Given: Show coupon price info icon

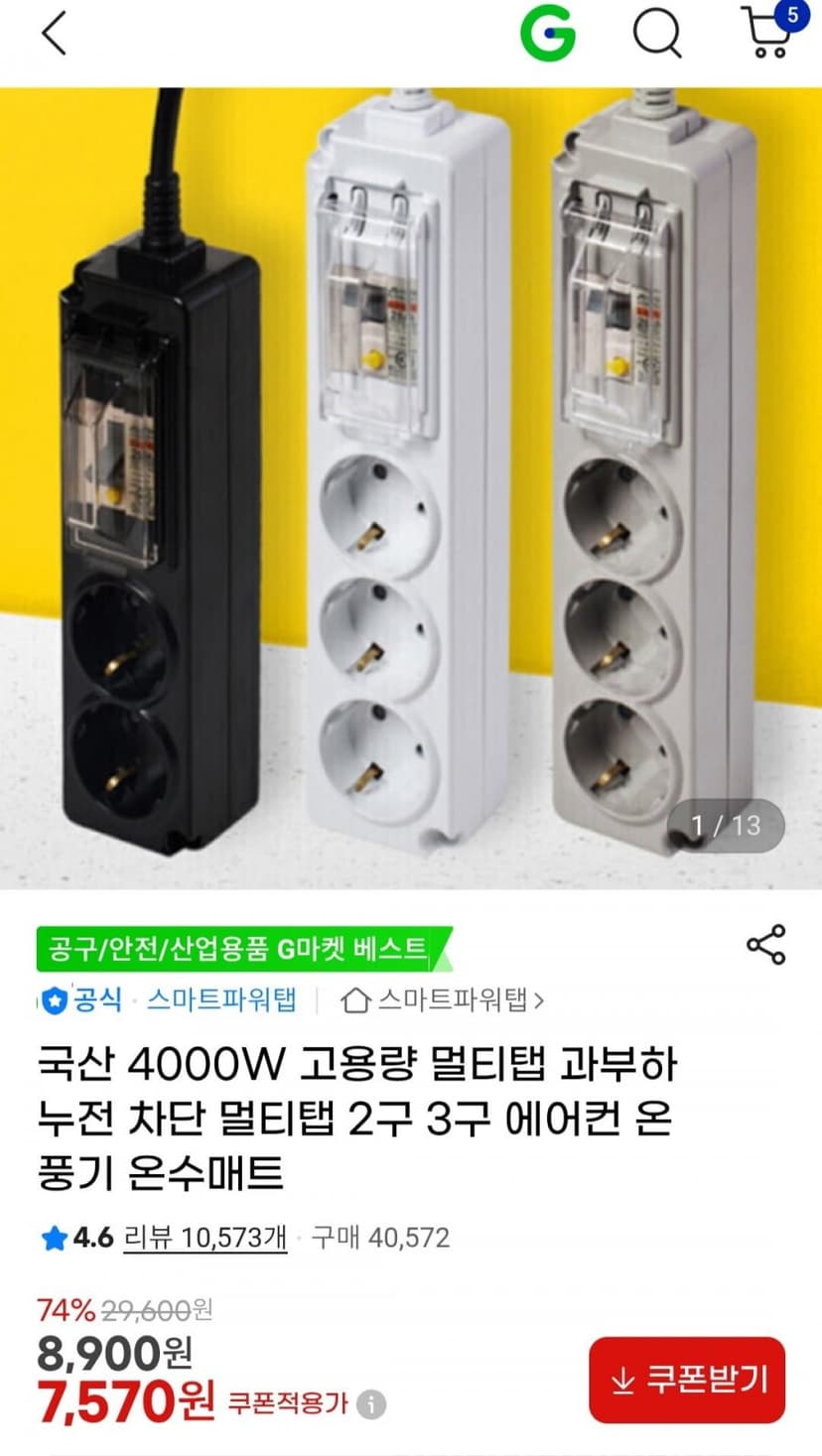Looking at the screenshot, I should (371, 1405).
